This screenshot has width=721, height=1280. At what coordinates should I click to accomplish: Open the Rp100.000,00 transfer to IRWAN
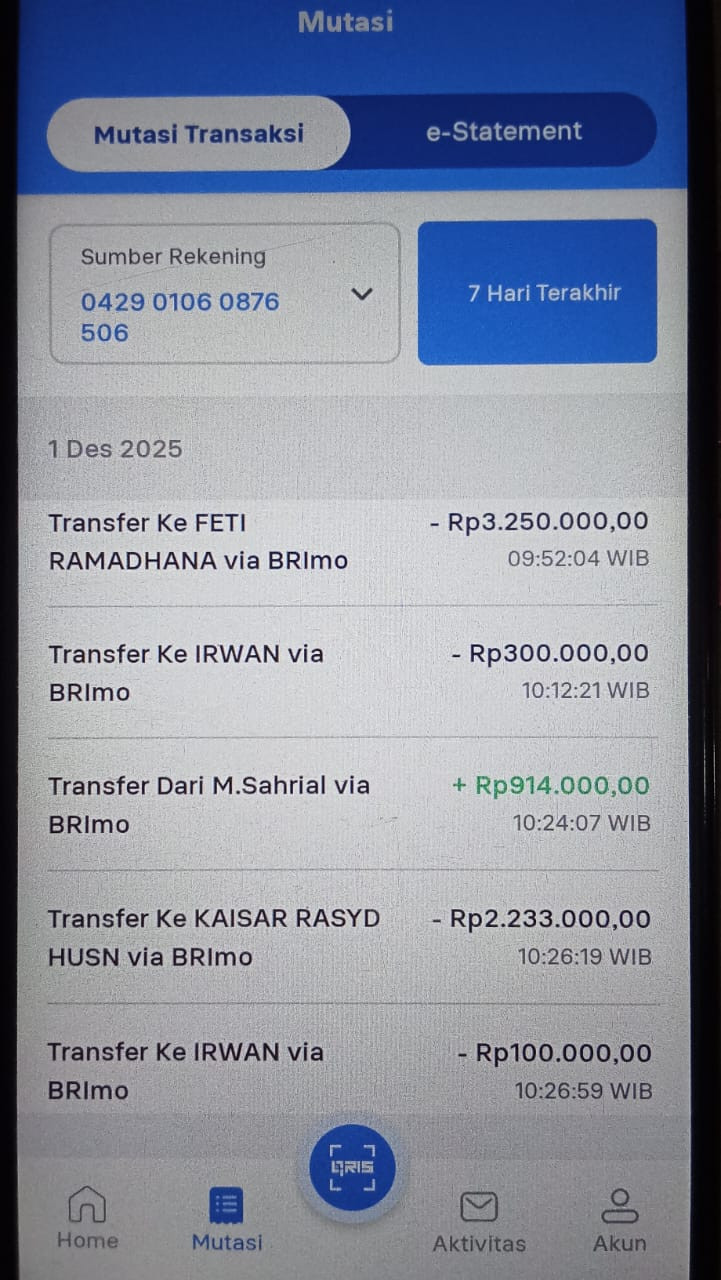348,1070
